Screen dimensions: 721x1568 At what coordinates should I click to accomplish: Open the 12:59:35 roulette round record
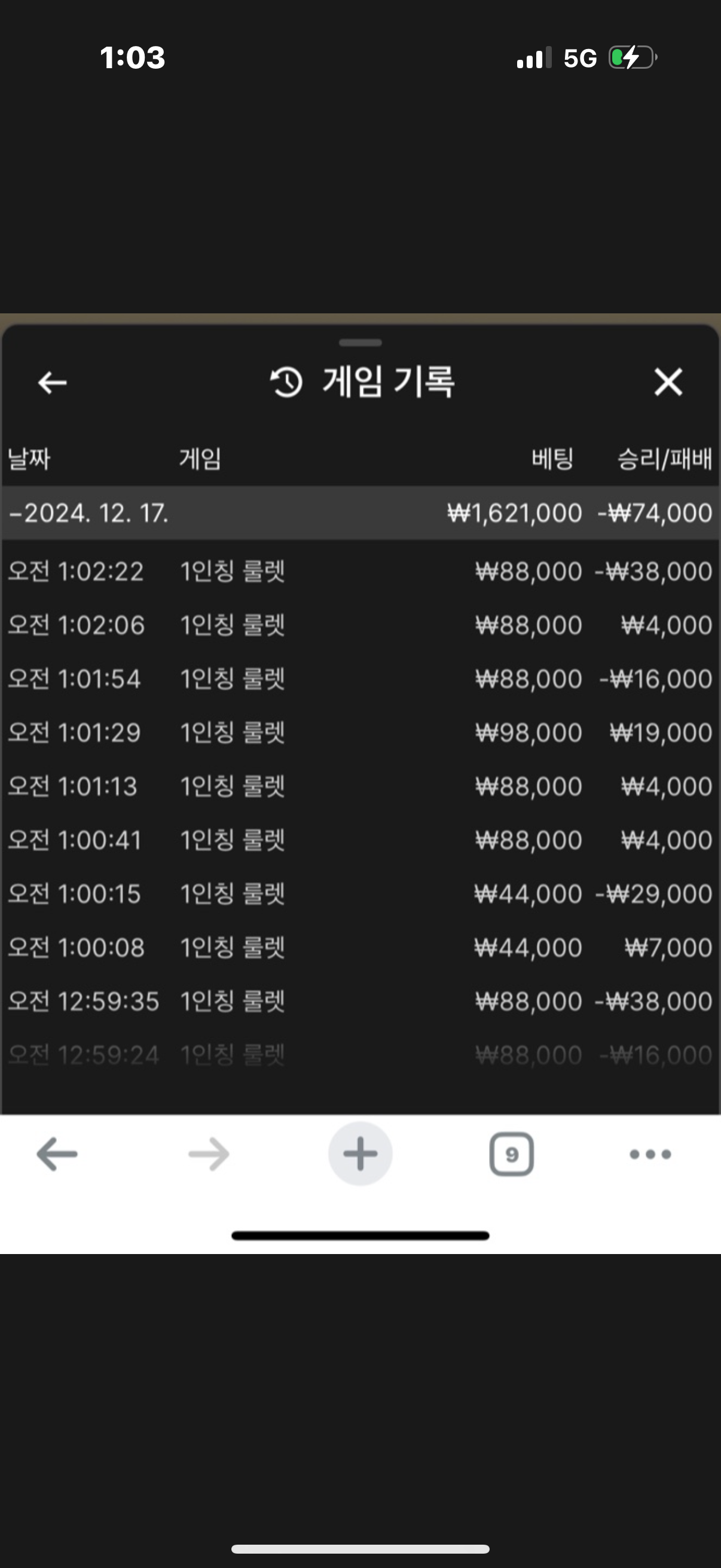point(360,1001)
